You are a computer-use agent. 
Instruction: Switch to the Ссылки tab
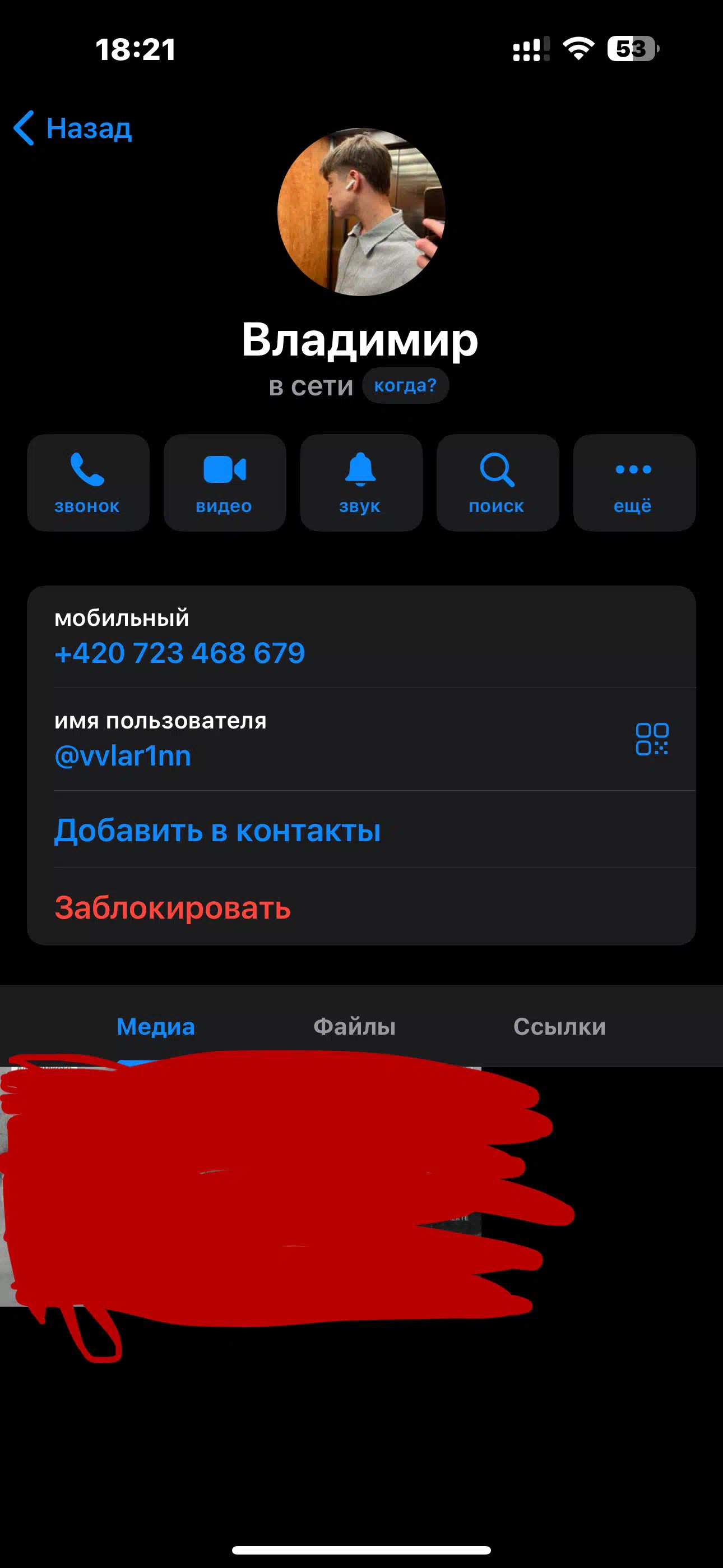[559, 1026]
